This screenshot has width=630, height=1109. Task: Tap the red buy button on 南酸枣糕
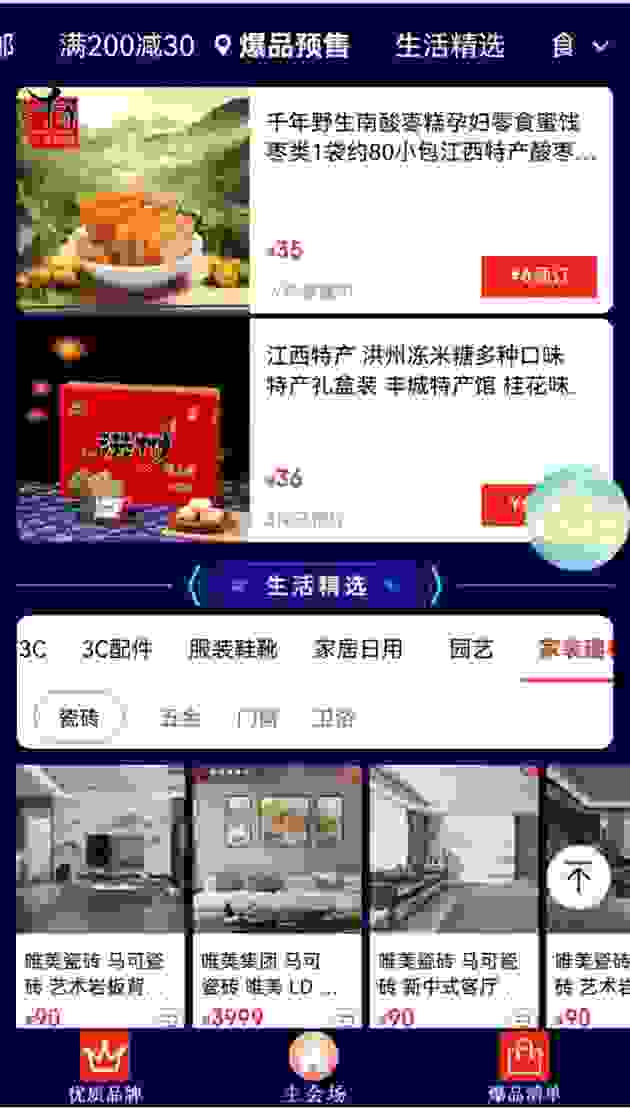(x=538, y=276)
